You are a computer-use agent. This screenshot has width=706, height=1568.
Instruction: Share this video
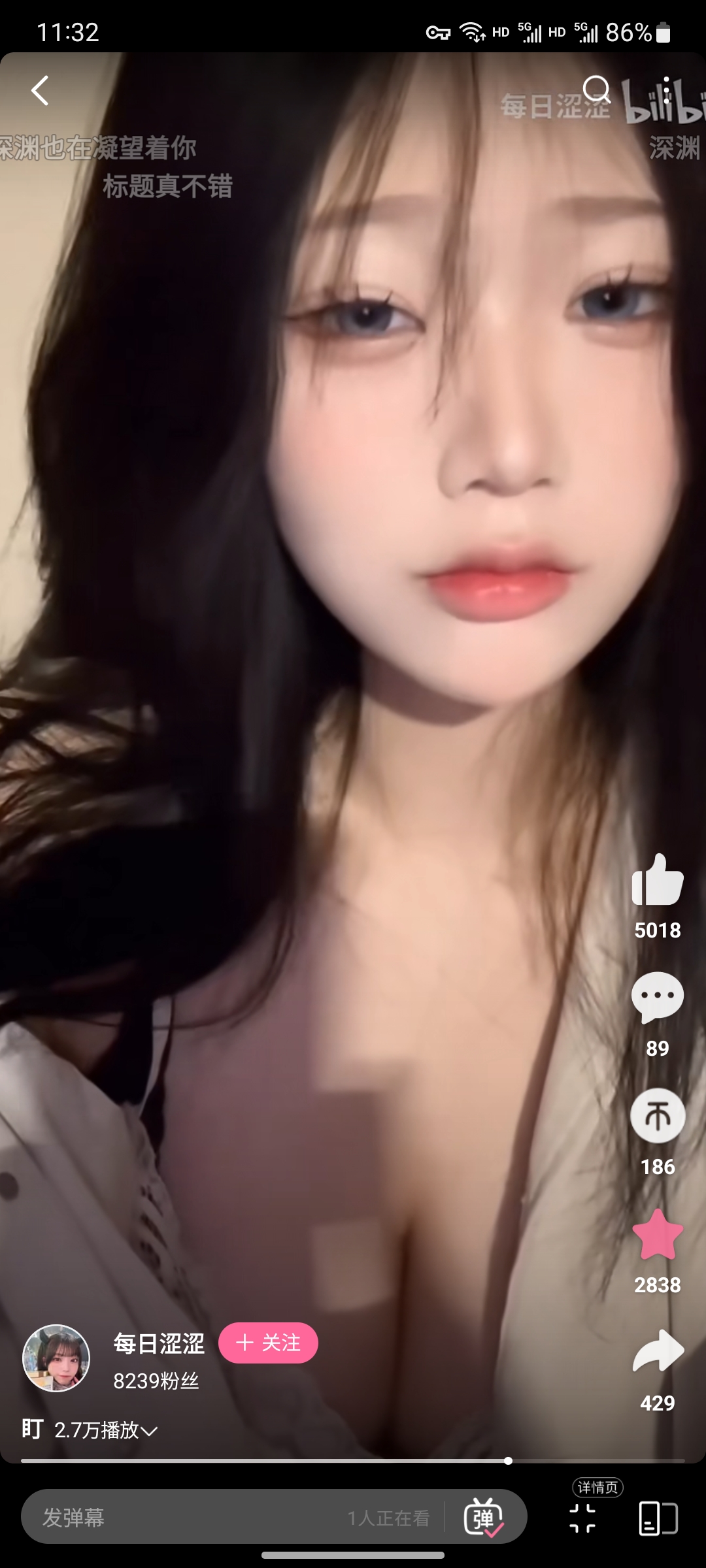point(658,1351)
